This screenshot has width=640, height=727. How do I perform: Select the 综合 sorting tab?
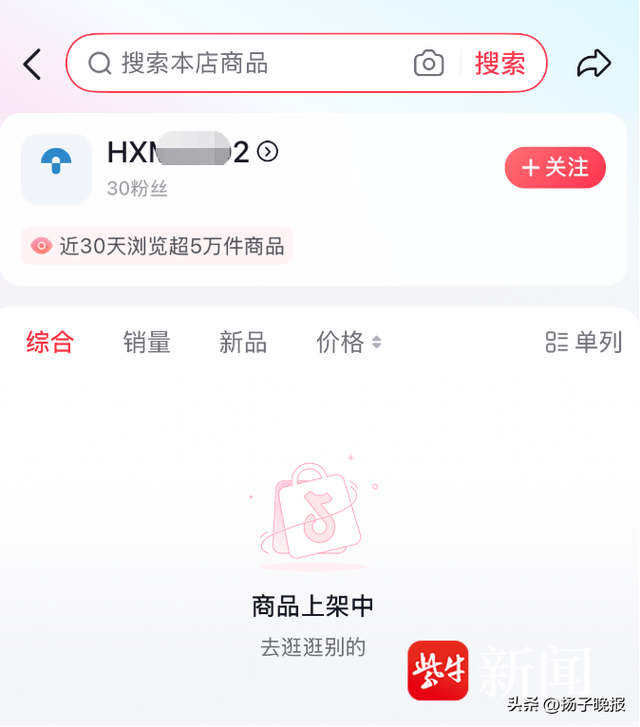(x=50, y=342)
